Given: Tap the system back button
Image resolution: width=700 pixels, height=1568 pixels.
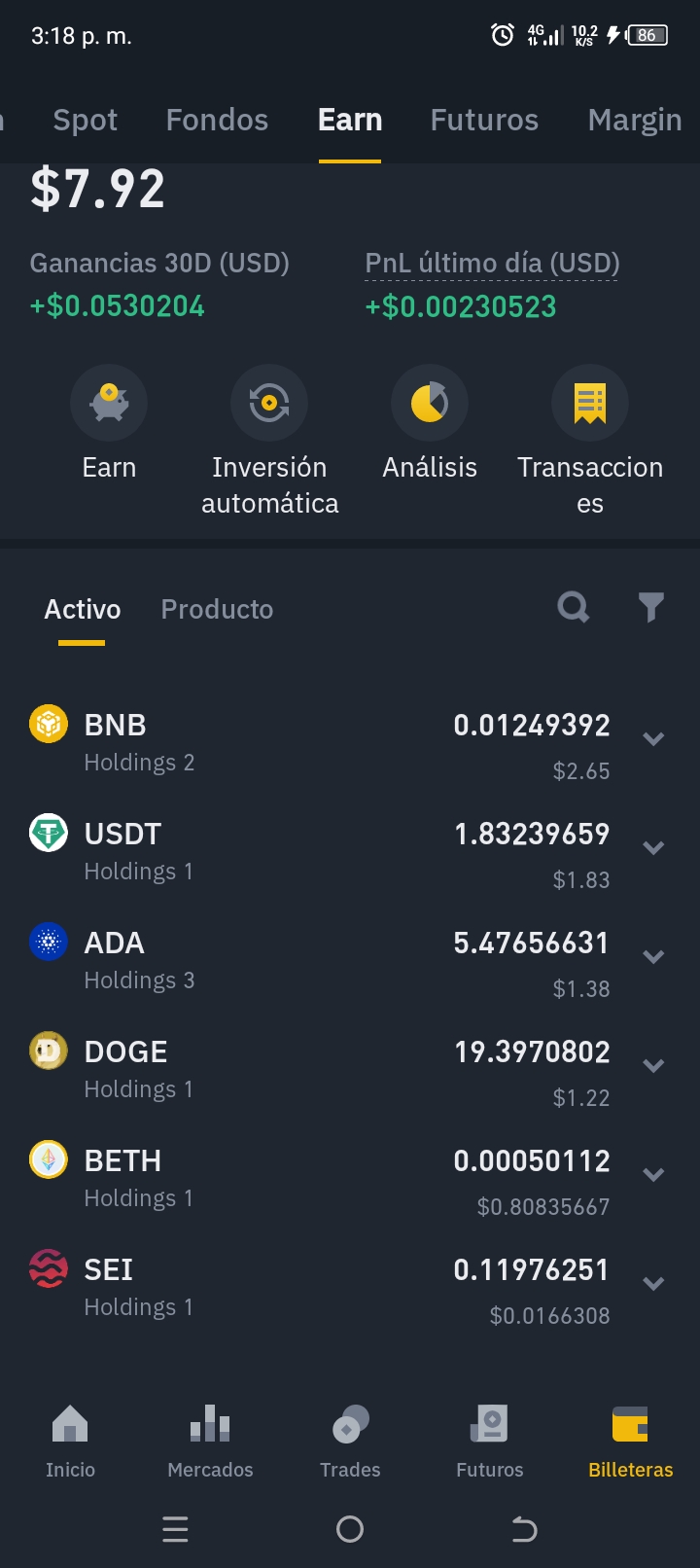Looking at the screenshot, I should [x=524, y=1530].
